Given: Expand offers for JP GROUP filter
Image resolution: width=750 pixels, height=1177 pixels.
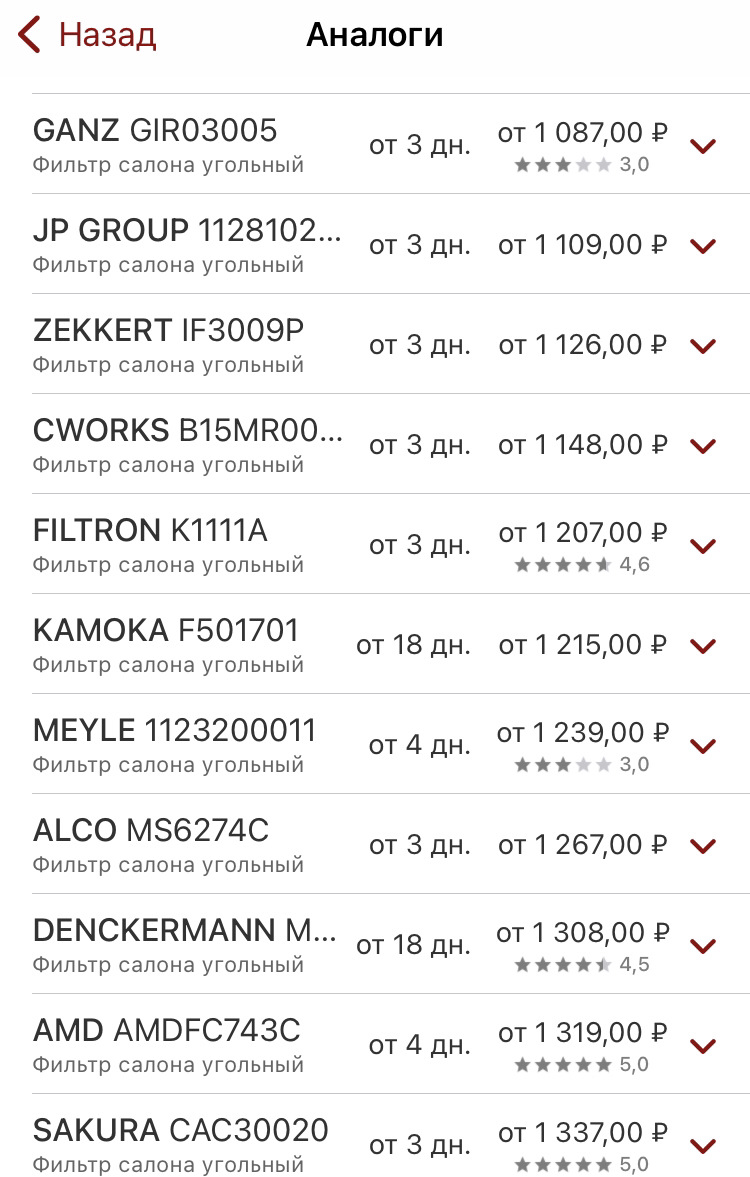Looking at the screenshot, I should coord(704,246).
